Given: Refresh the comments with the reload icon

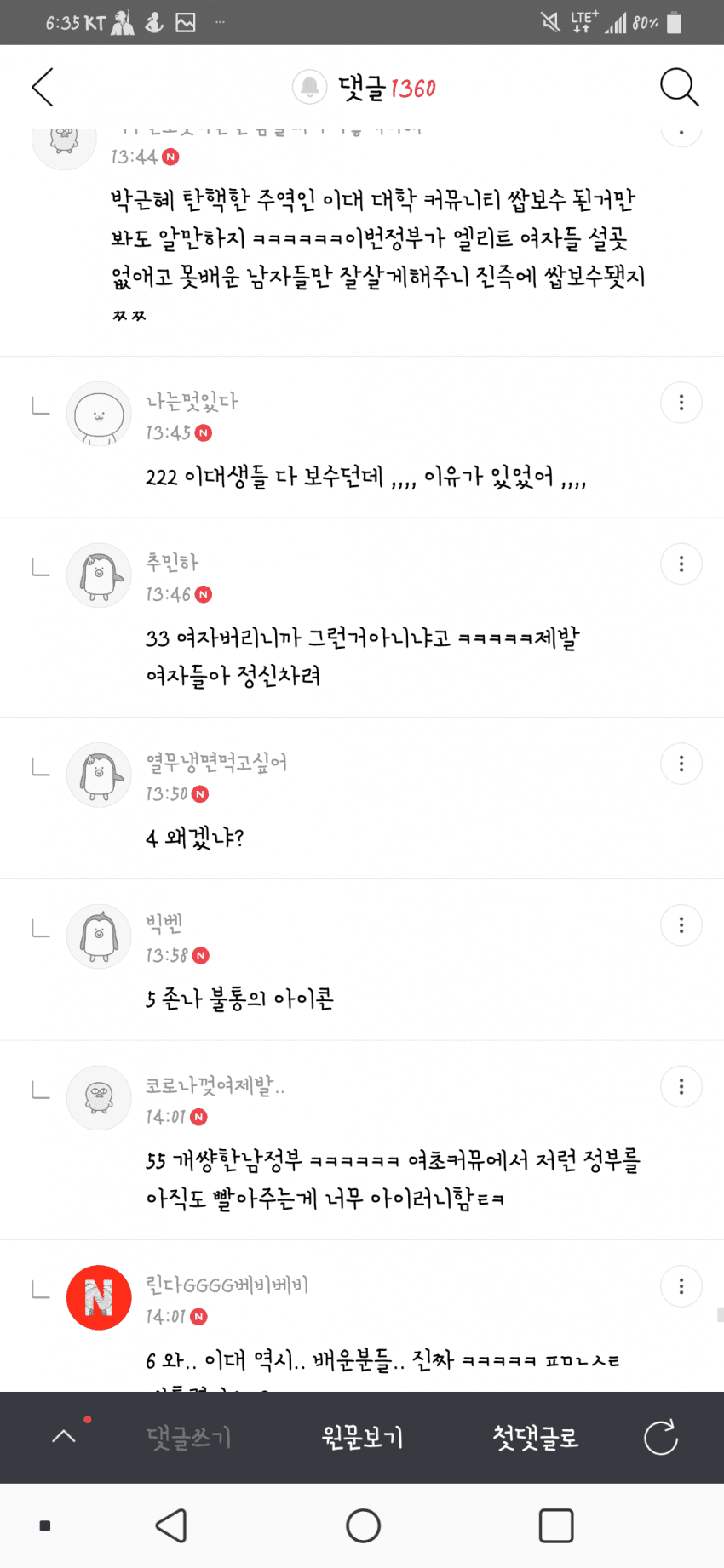Looking at the screenshot, I should 661,1438.
